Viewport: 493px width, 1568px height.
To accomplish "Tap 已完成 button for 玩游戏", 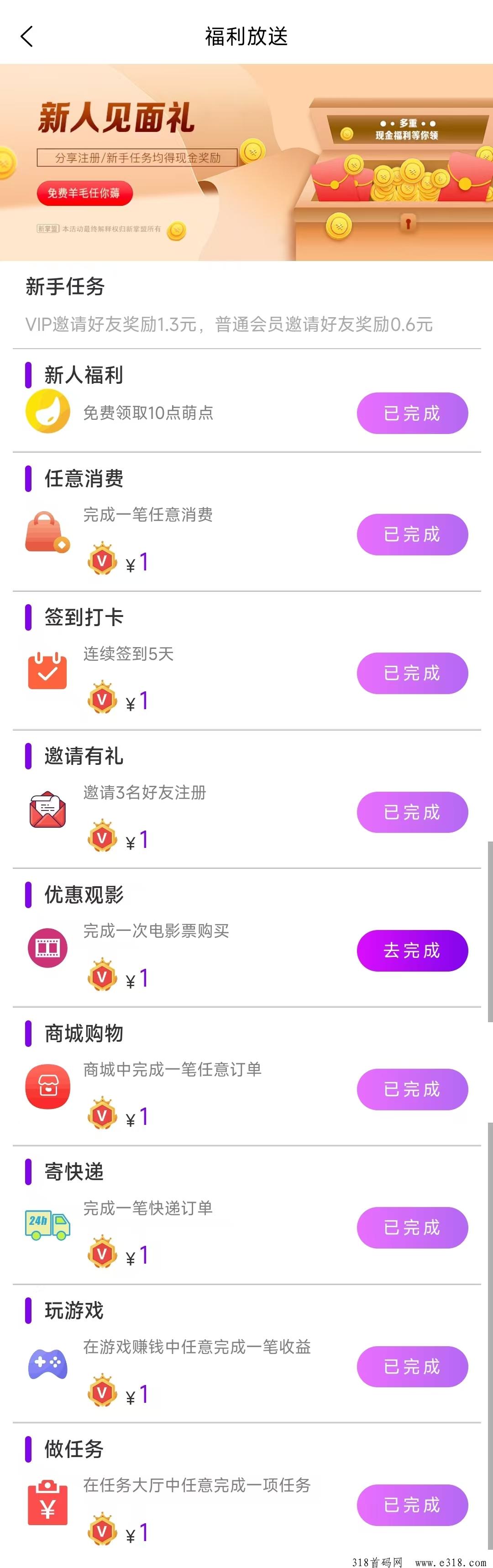I will pyautogui.click(x=412, y=1366).
